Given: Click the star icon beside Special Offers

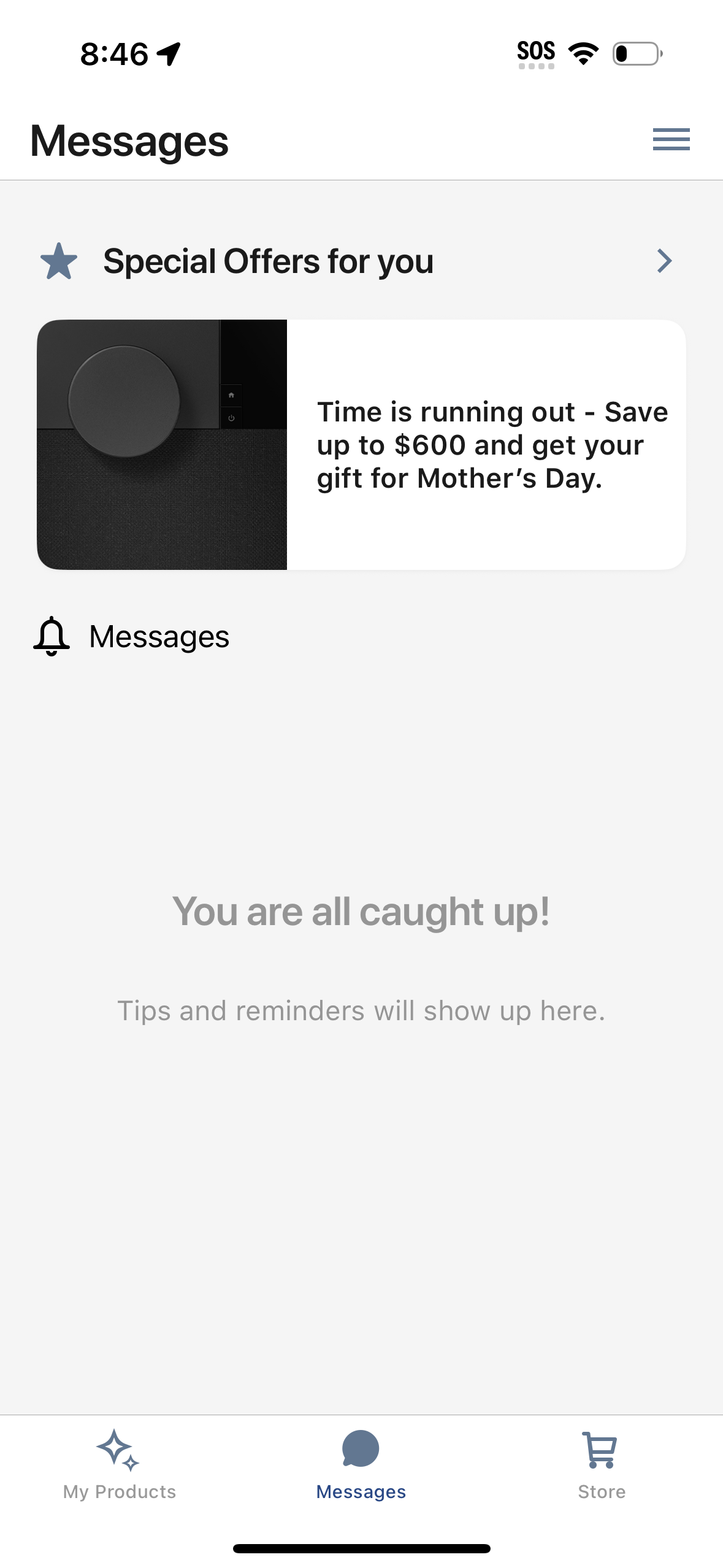Looking at the screenshot, I should pyautogui.click(x=59, y=261).
